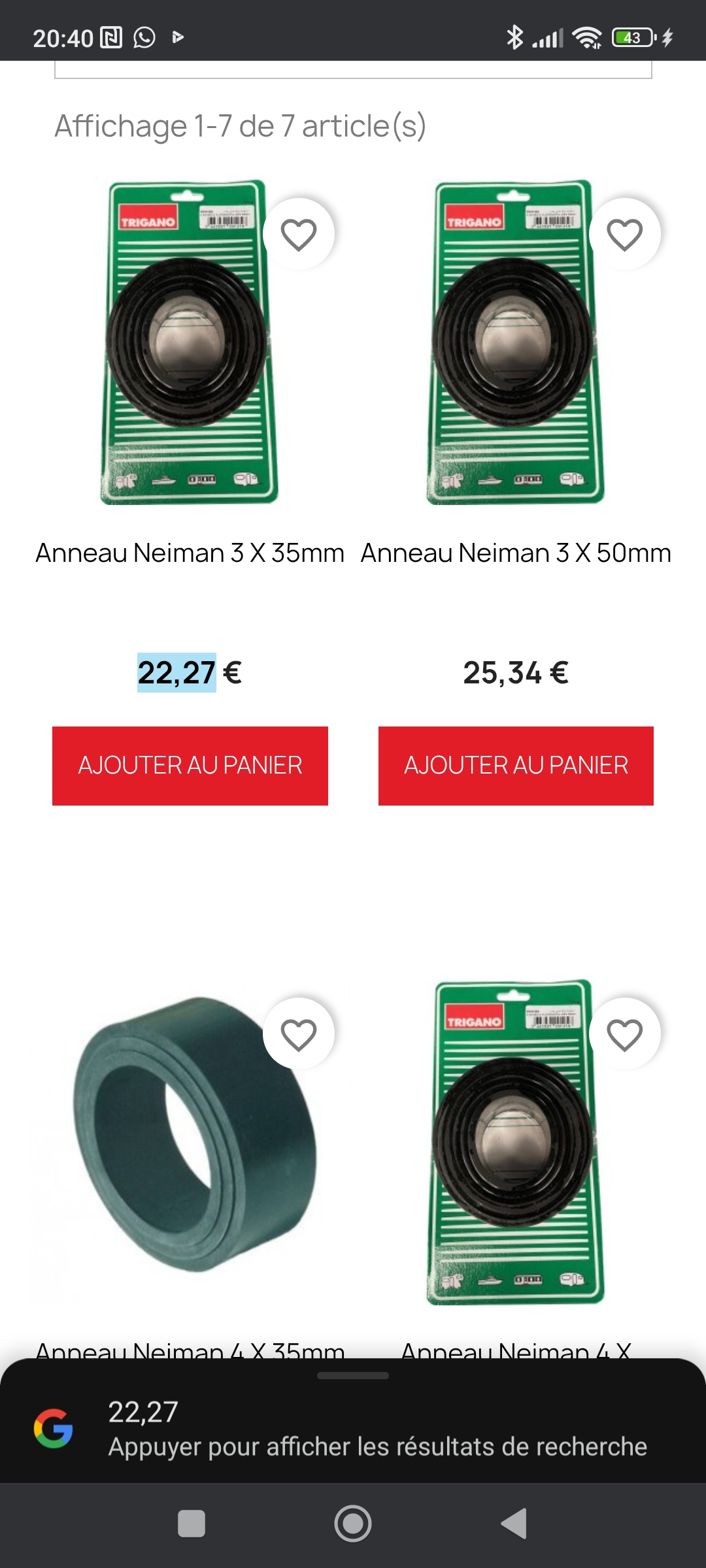Add Anneau Neiman 3 X 50mm to cart

(x=516, y=766)
